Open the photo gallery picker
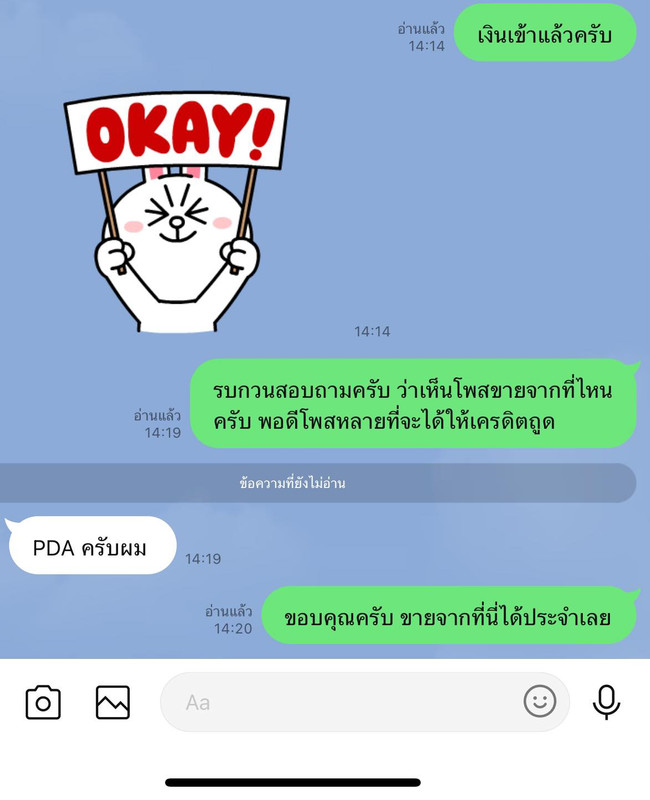The image size is (650, 800). click(x=113, y=702)
